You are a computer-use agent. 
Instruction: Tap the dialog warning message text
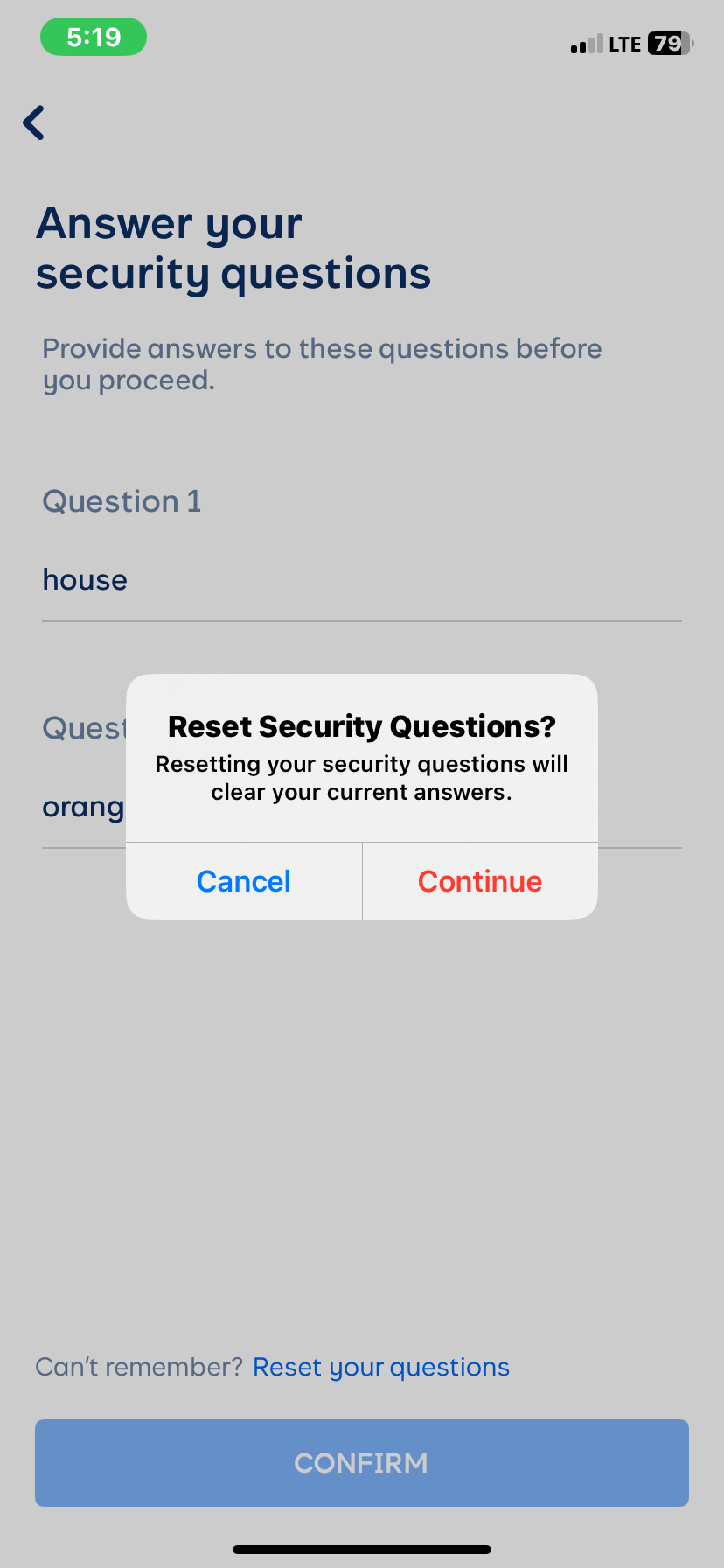(x=361, y=777)
